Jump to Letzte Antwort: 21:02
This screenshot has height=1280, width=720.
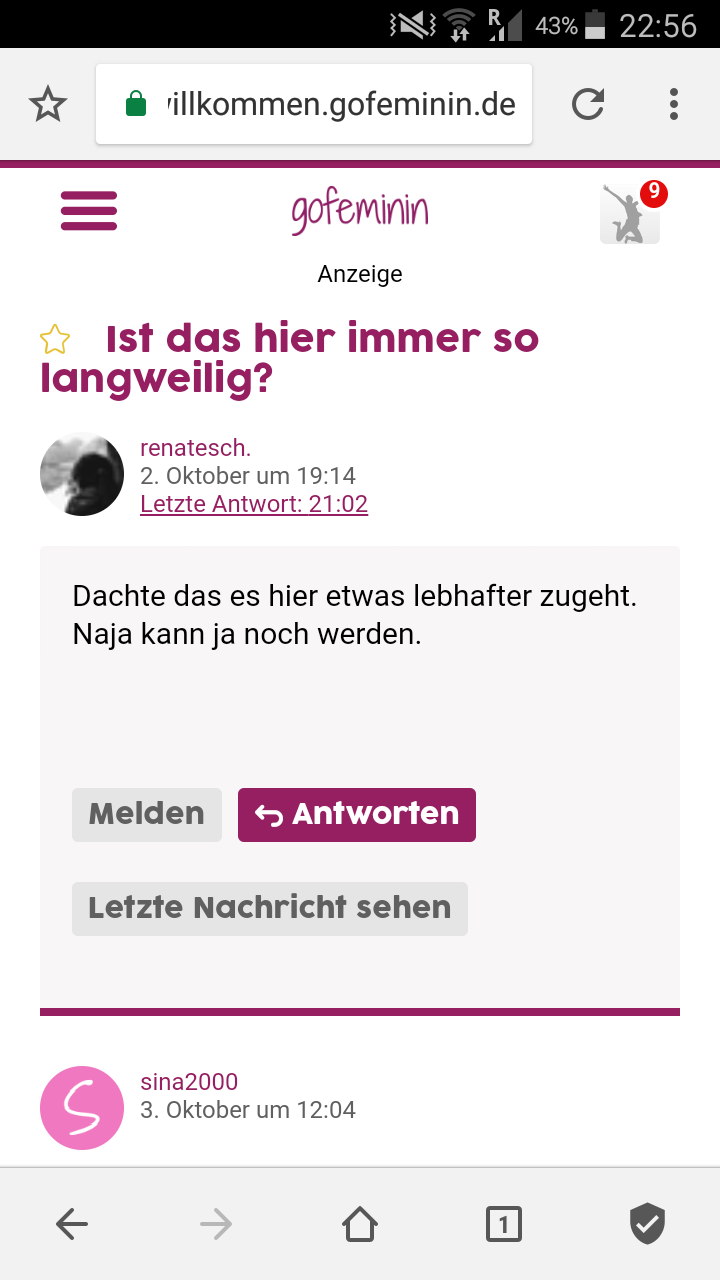click(x=254, y=504)
